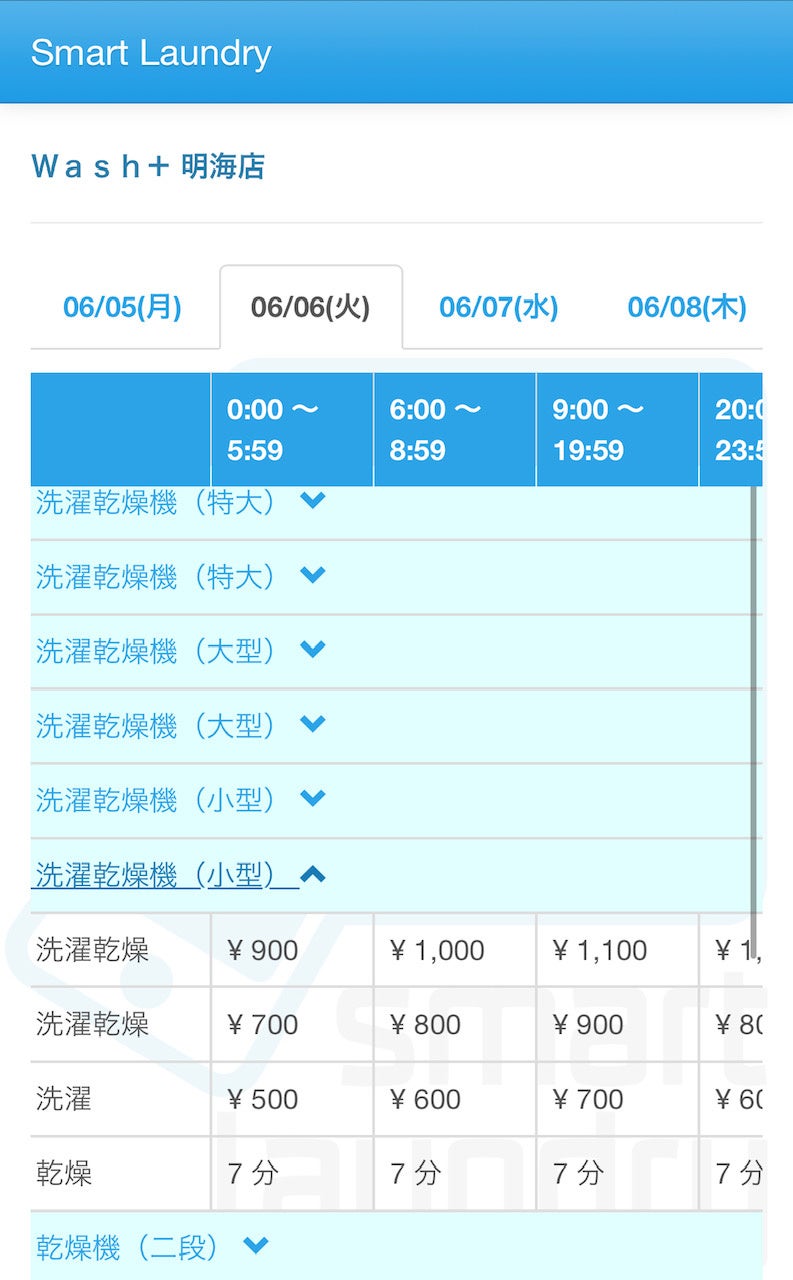Expand the 乾燥機（二段）row
Image resolution: width=793 pixels, height=1280 pixels.
(x=152, y=1247)
